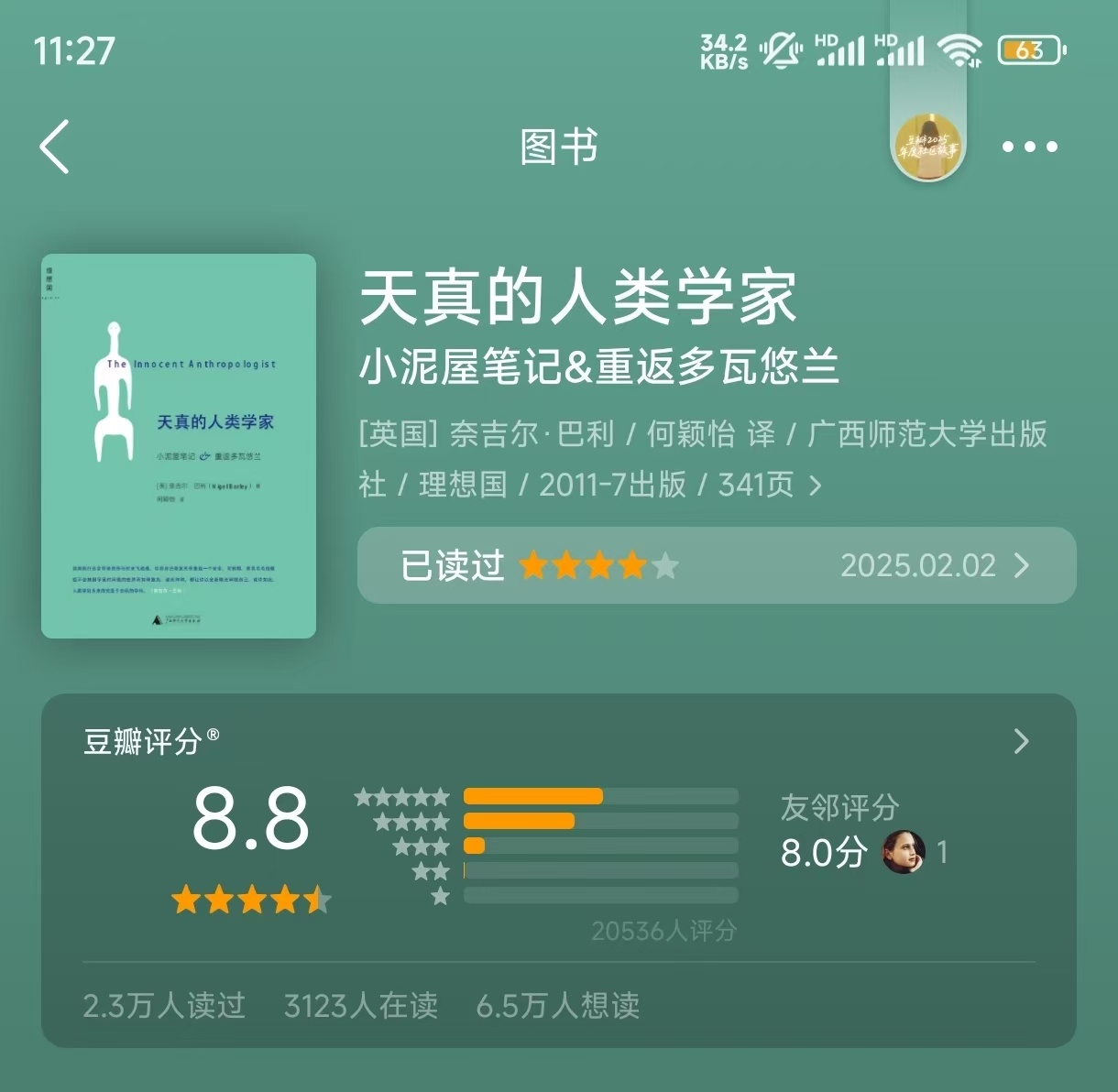See the 2.3万人读过 readers list
1118x1092 pixels.
click(164, 1005)
